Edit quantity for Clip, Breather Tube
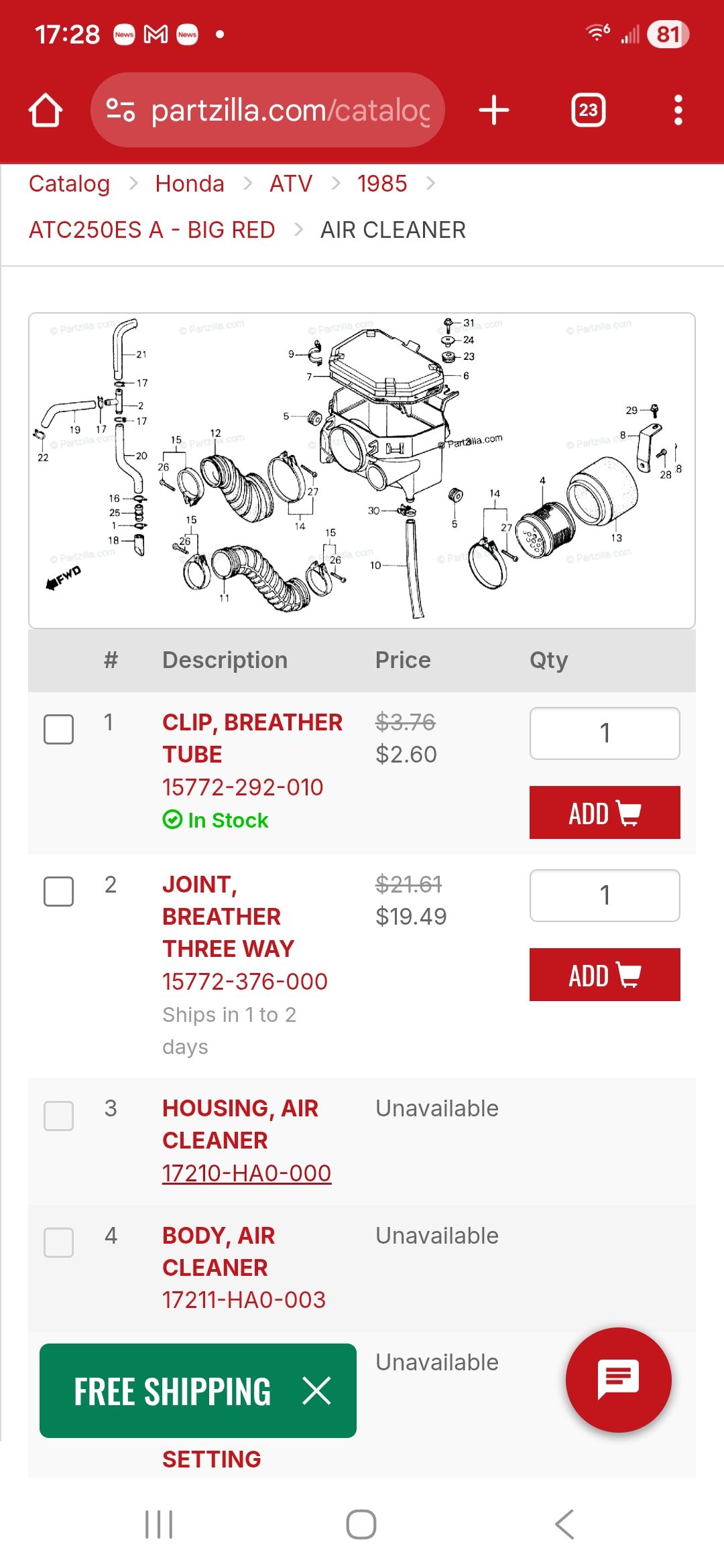The width and height of the screenshot is (724, 1568). pyautogui.click(x=605, y=733)
